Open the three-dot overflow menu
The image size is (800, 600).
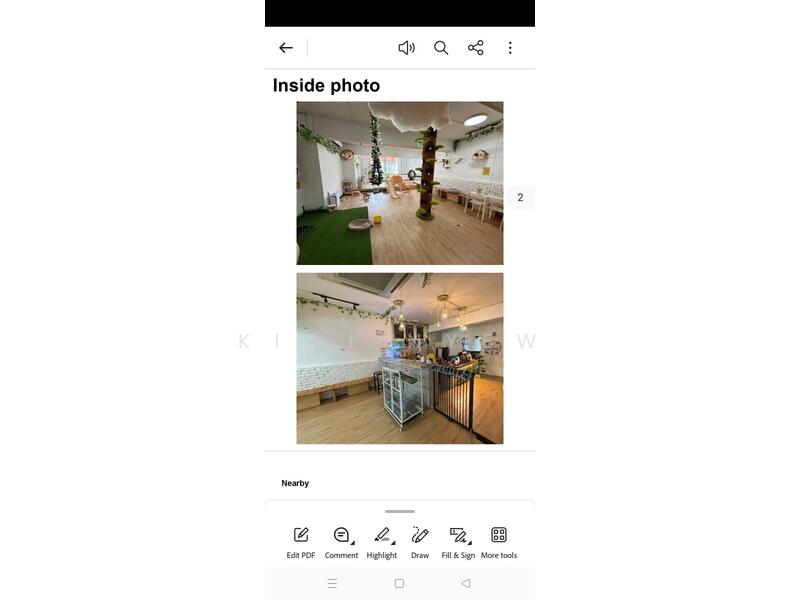coord(510,48)
